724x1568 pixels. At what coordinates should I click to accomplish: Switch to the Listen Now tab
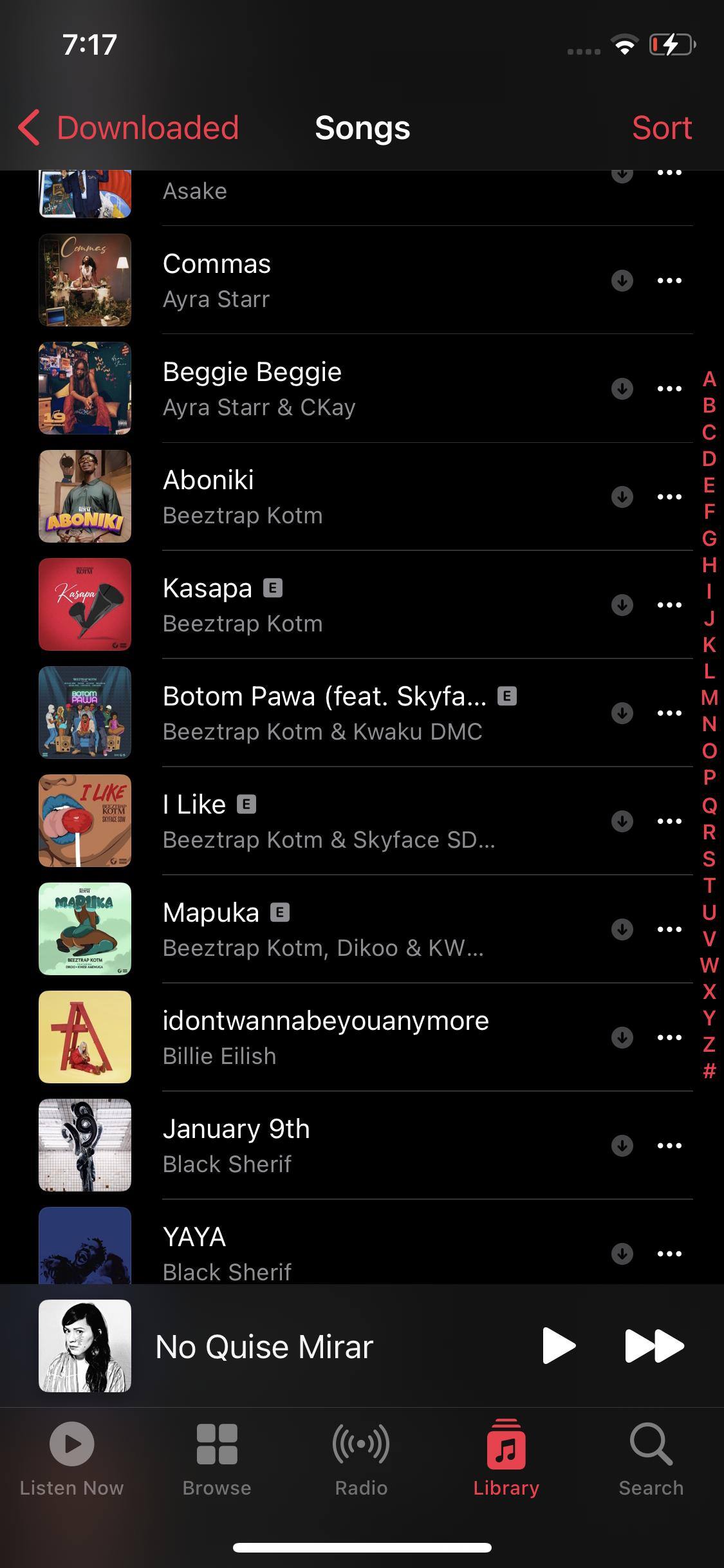click(71, 1459)
